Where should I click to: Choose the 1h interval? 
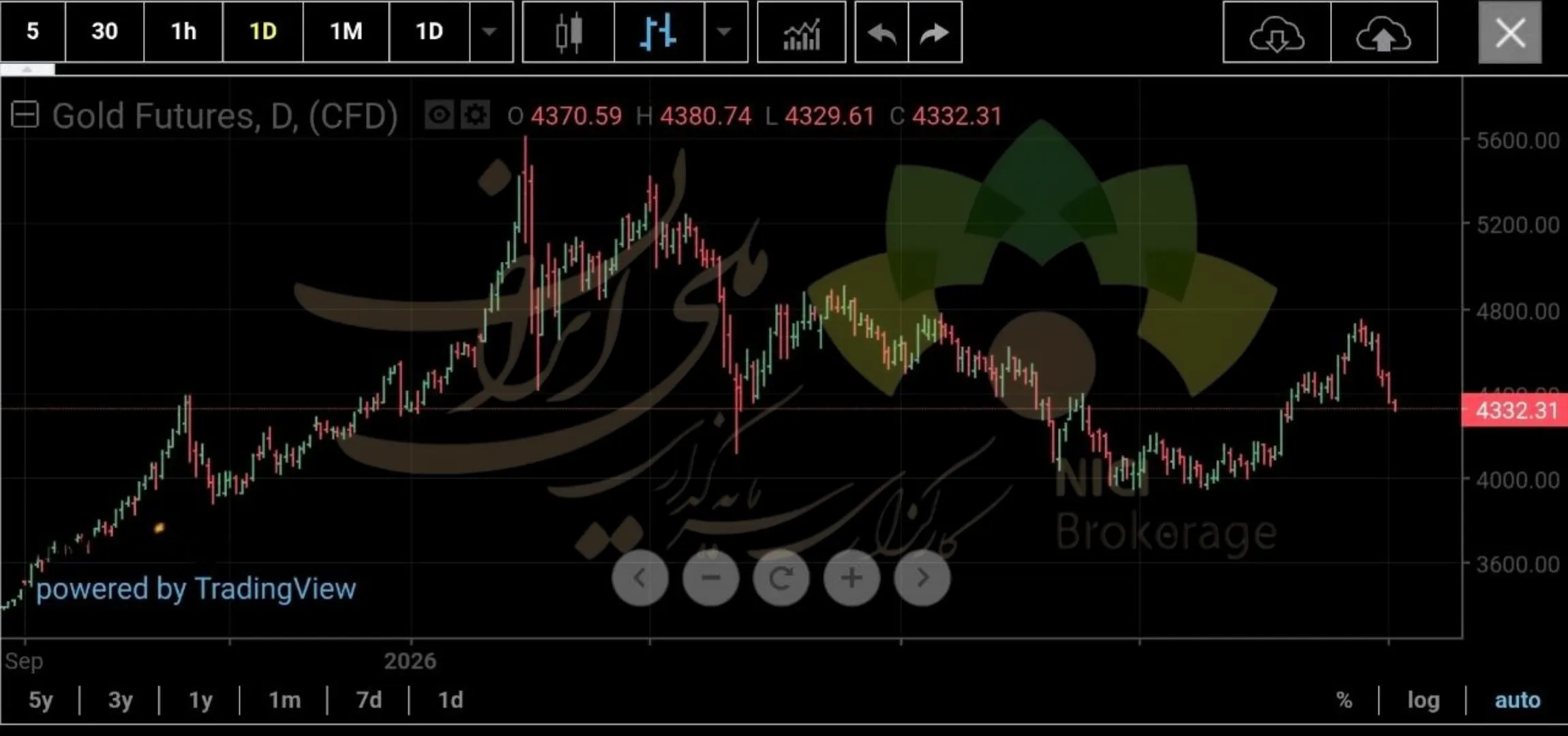click(183, 31)
